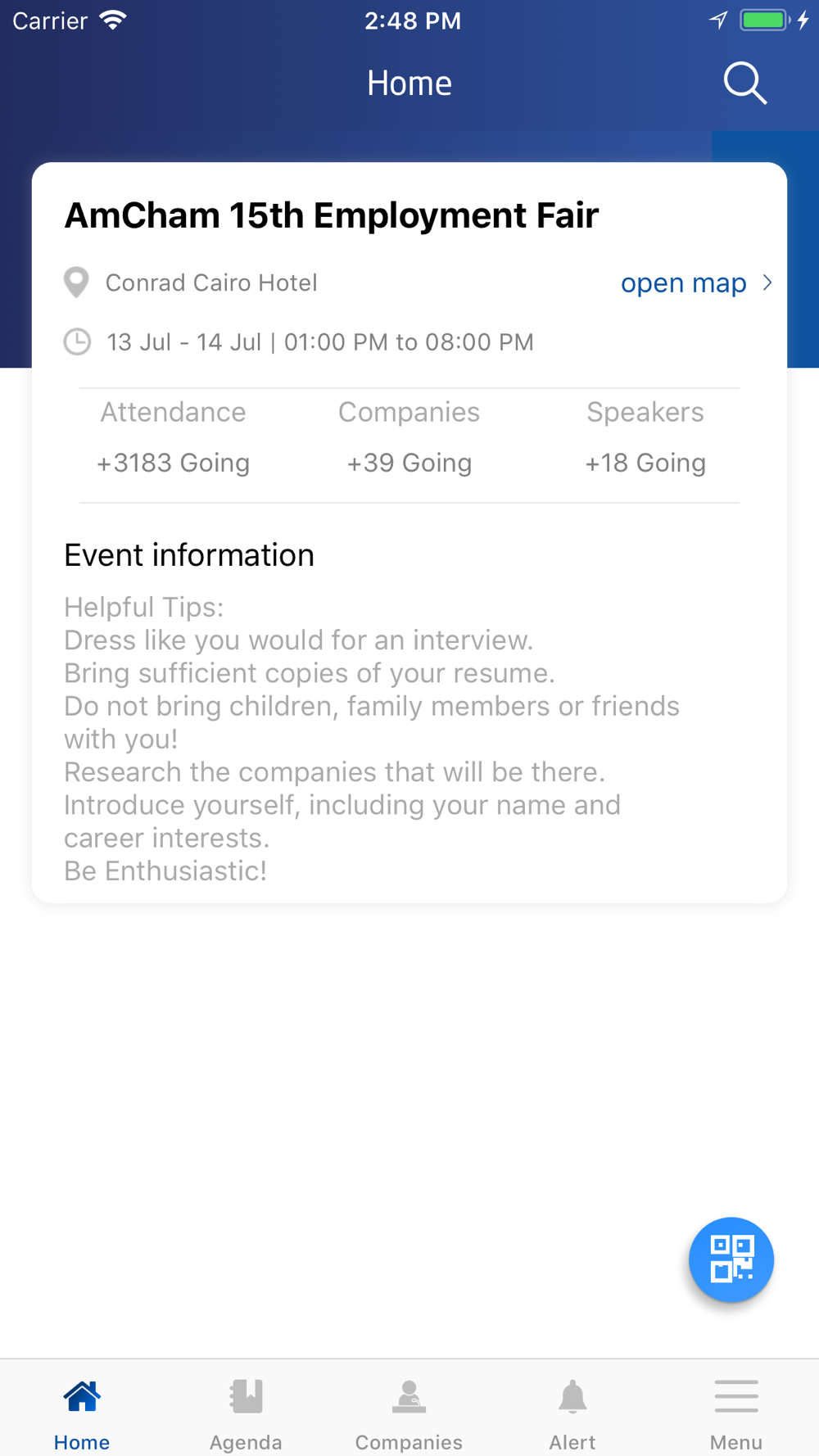The image size is (819, 1456).
Task: Switch to the Agenda tab
Action: point(246,1412)
